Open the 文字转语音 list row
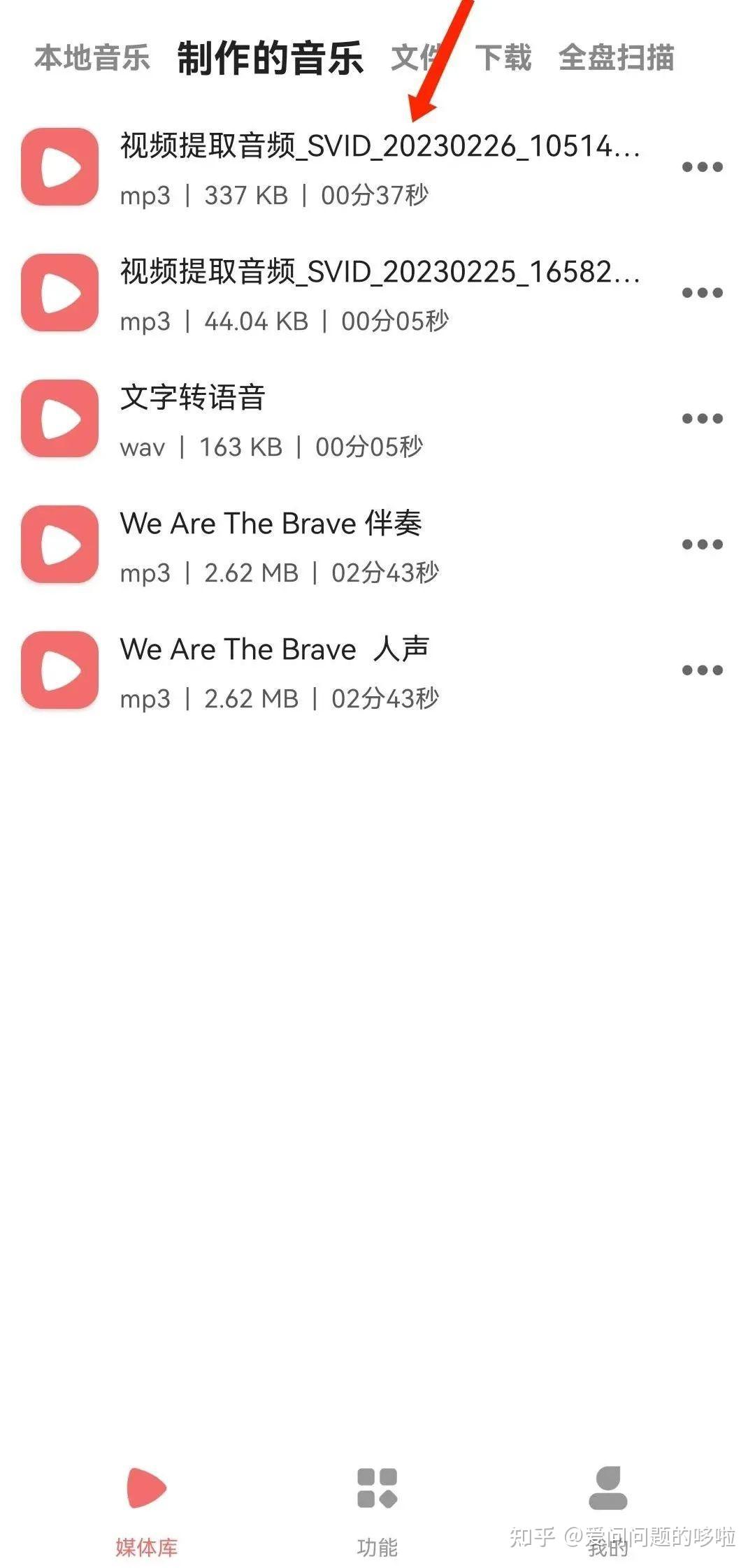 click(x=350, y=419)
